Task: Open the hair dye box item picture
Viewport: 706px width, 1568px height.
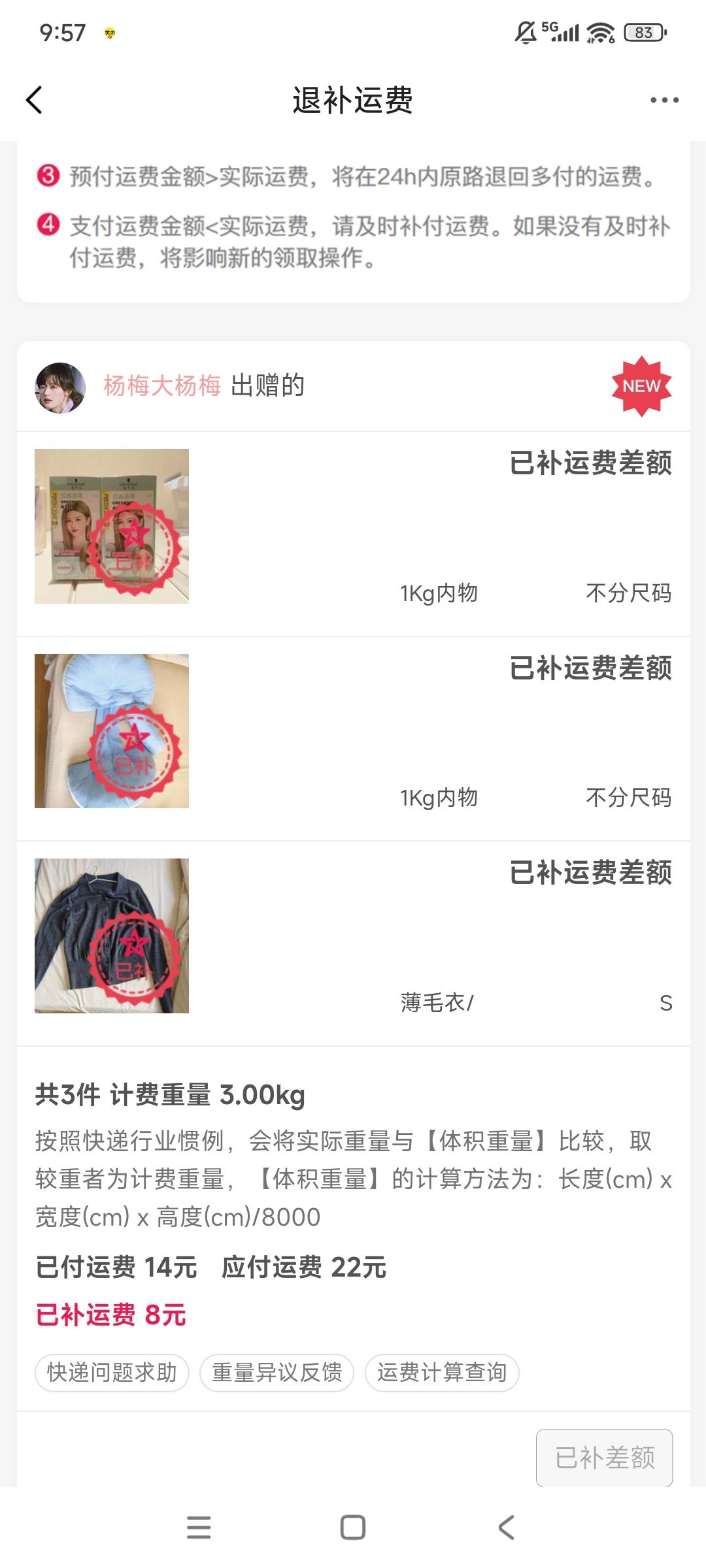Action: point(112,526)
